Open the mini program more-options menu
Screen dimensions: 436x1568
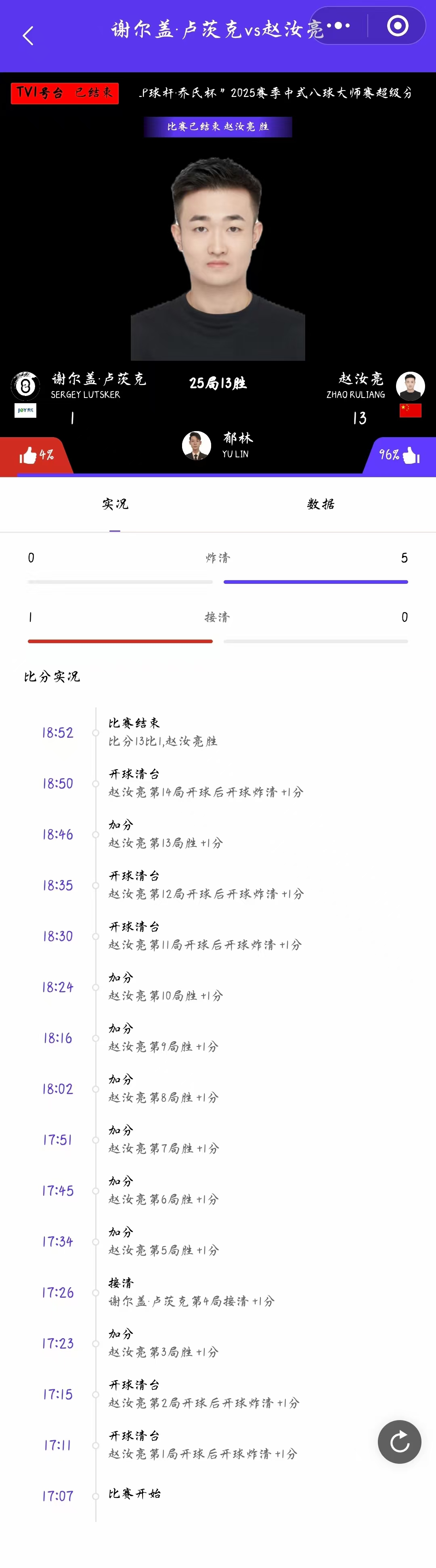(339, 25)
